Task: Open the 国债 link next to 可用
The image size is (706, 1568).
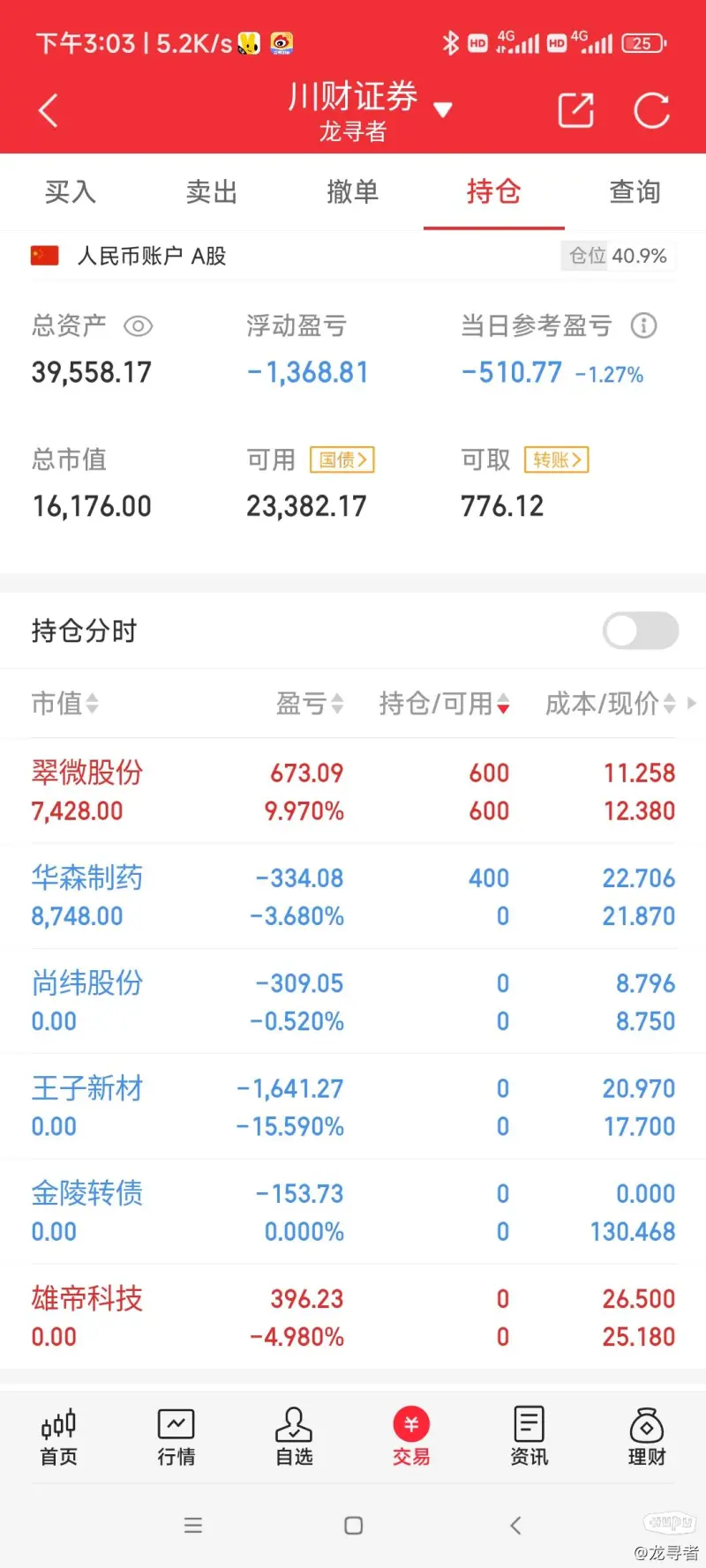Action: pyautogui.click(x=342, y=459)
